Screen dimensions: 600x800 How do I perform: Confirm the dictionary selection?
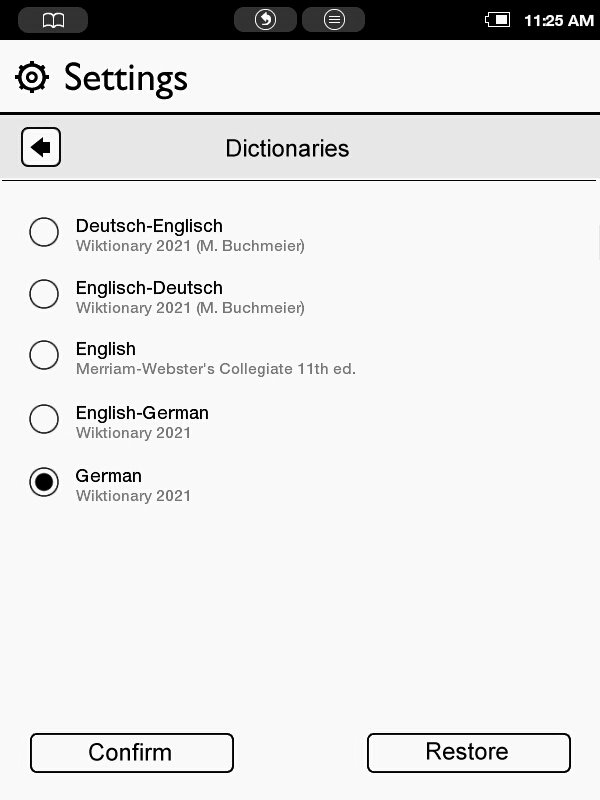pos(131,752)
